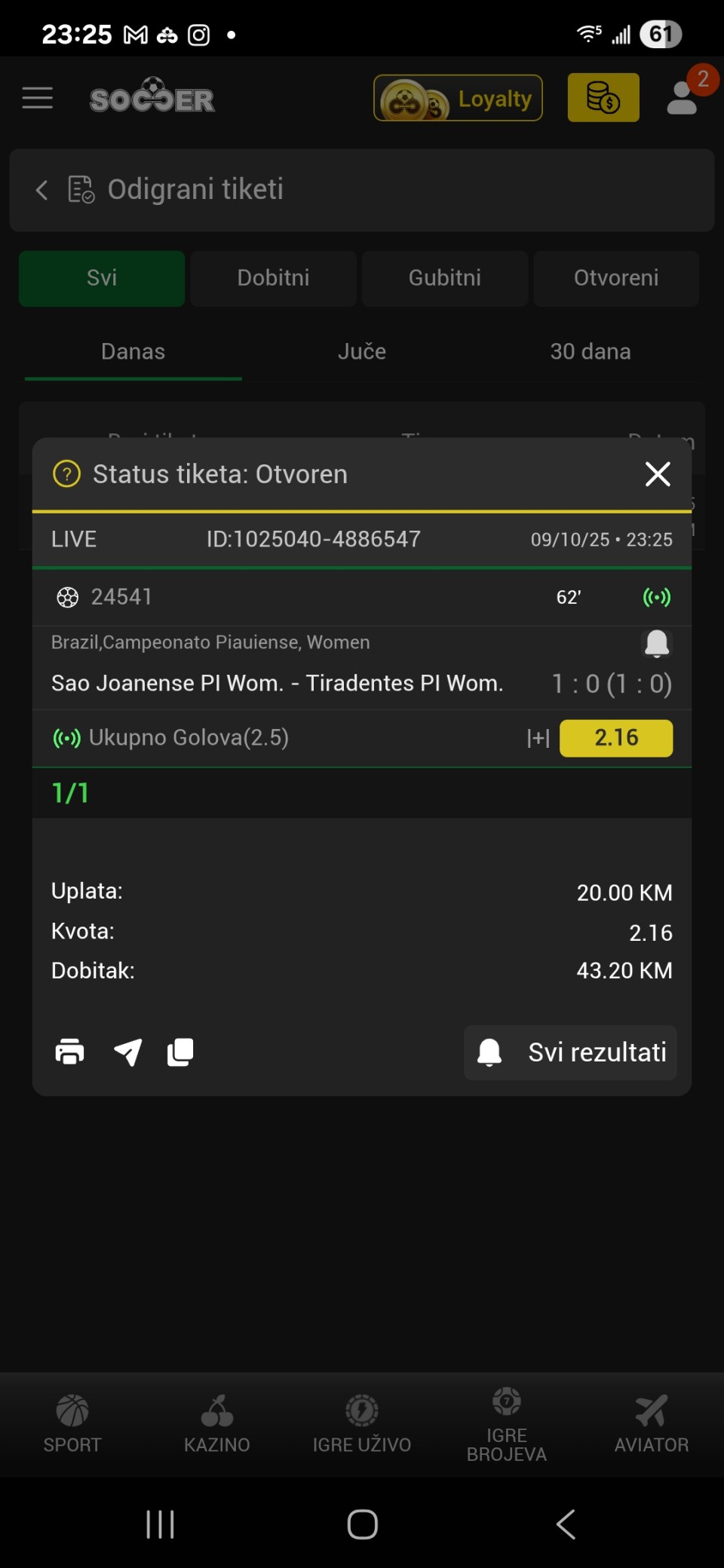The image size is (724, 1568).
Task: Open the user profile icon
Action: [x=683, y=98]
